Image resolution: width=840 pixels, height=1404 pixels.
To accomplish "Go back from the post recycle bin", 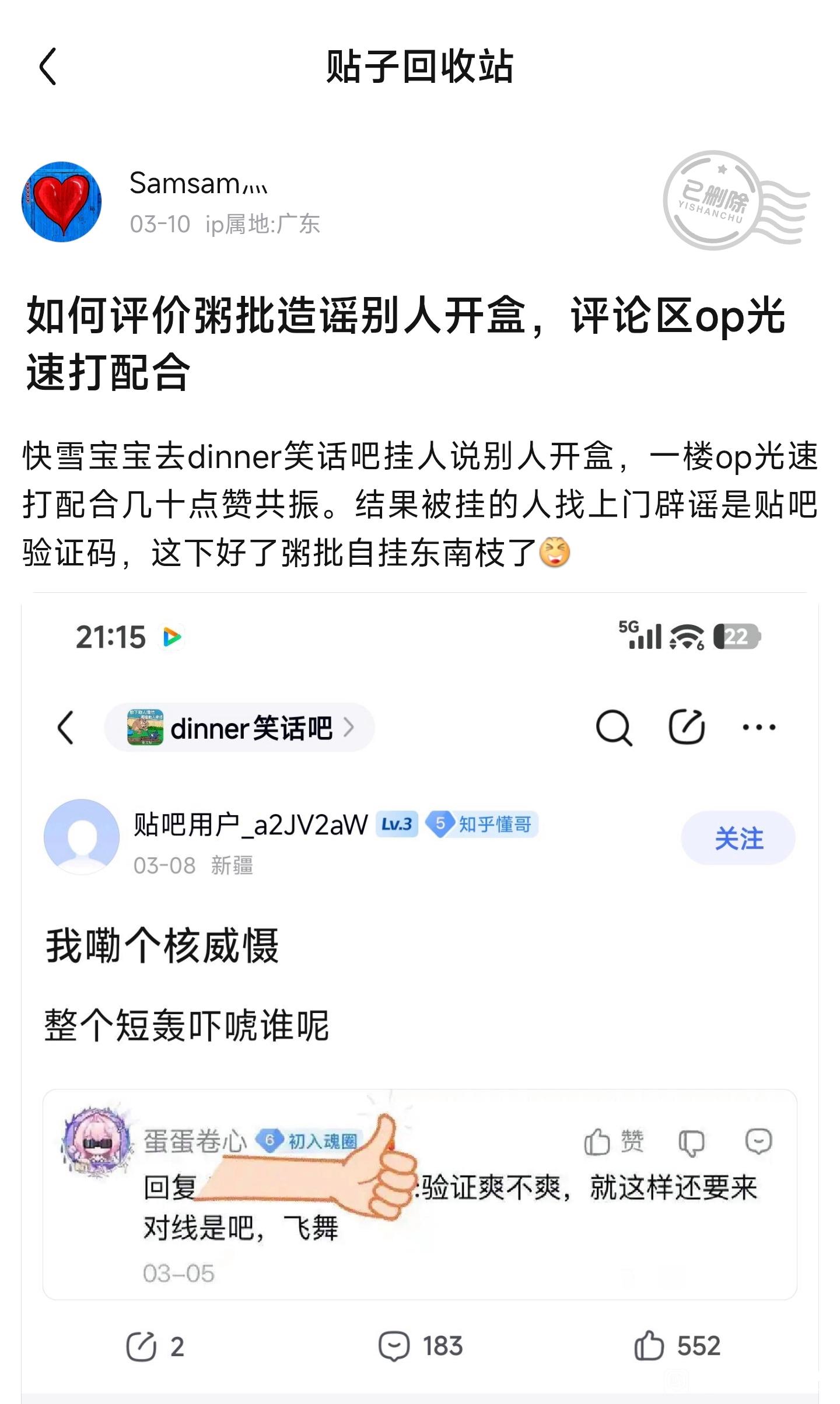I will coord(48,67).
